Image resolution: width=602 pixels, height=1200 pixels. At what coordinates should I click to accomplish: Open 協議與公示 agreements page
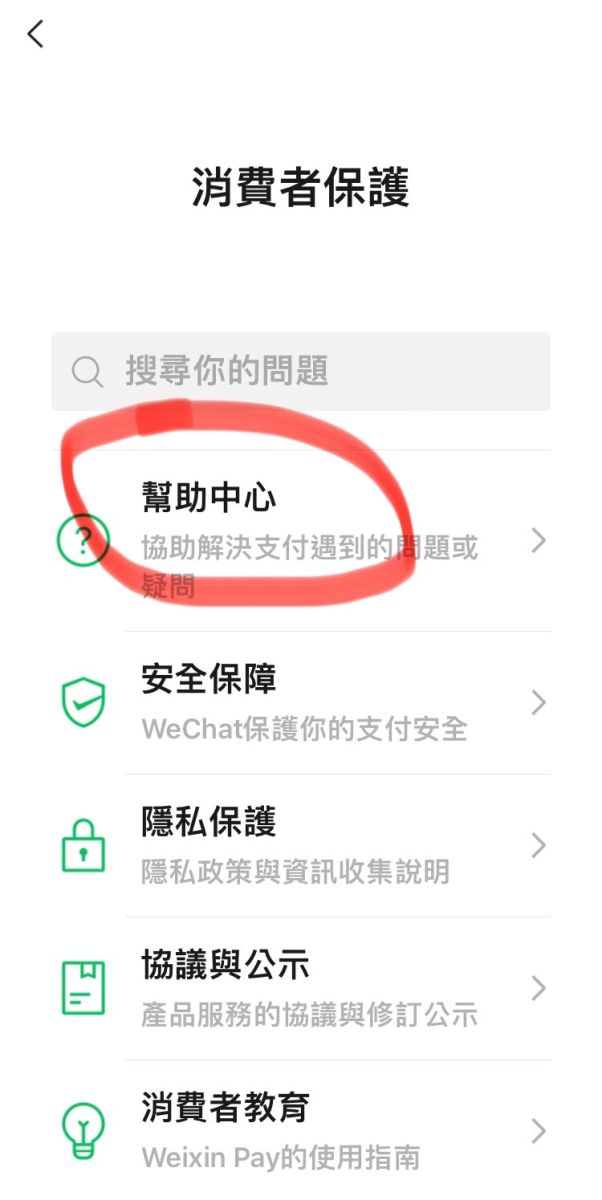300,989
